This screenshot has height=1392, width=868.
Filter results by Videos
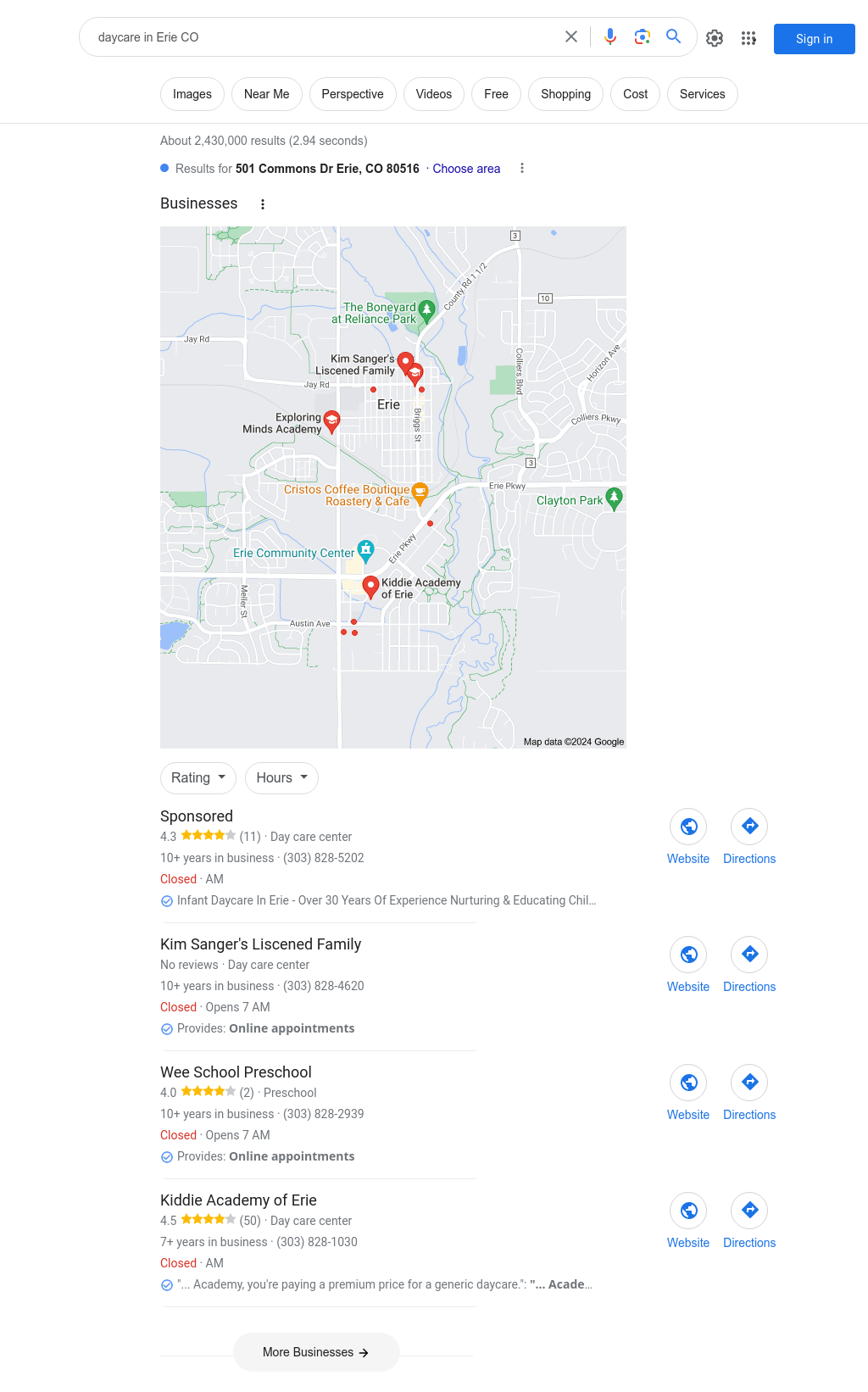tap(433, 94)
